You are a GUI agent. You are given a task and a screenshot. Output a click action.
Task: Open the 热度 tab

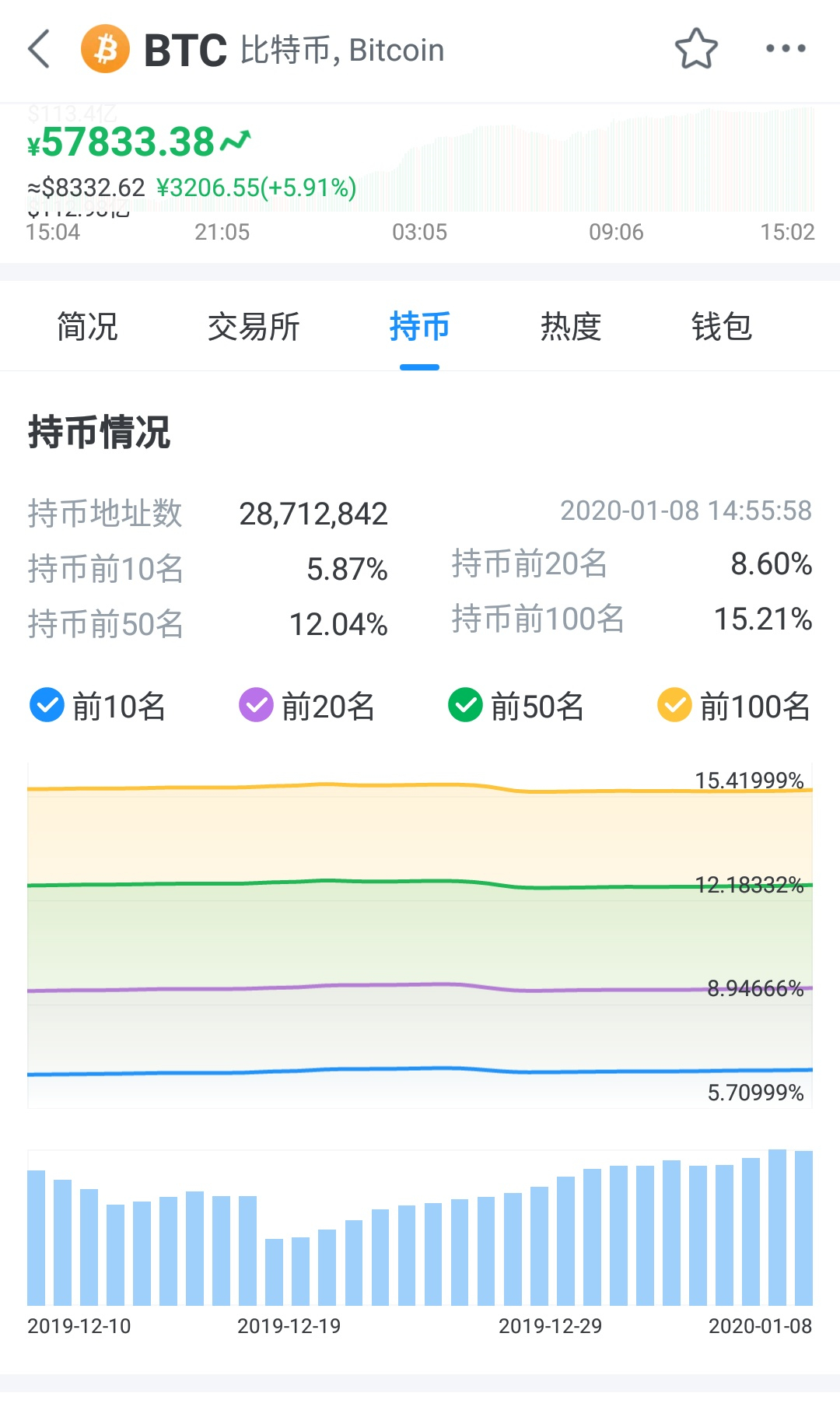(571, 327)
